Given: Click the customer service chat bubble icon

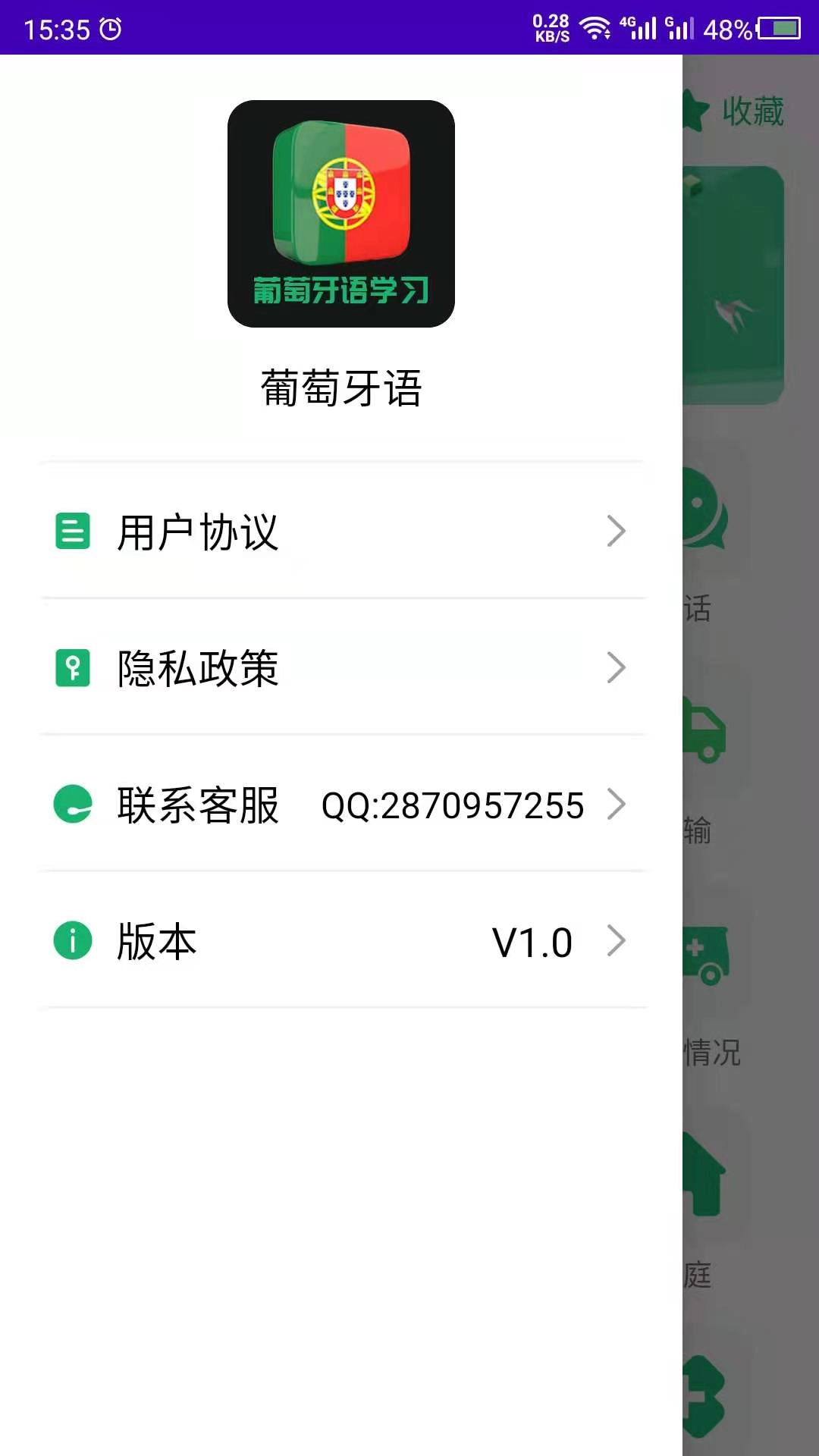Looking at the screenshot, I should click(x=72, y=805).
